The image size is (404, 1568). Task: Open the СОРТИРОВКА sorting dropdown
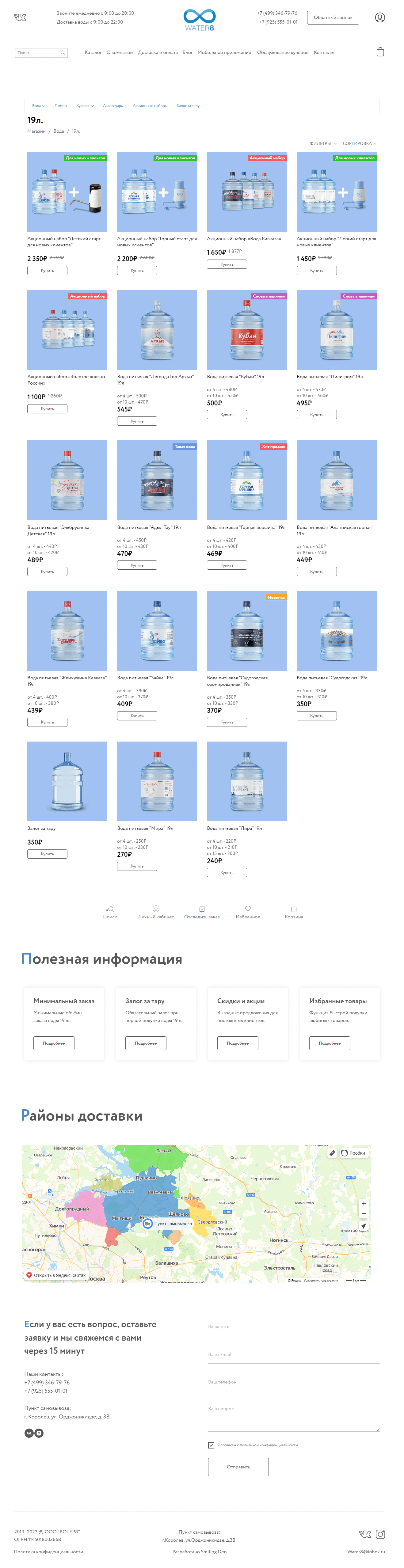359,144
